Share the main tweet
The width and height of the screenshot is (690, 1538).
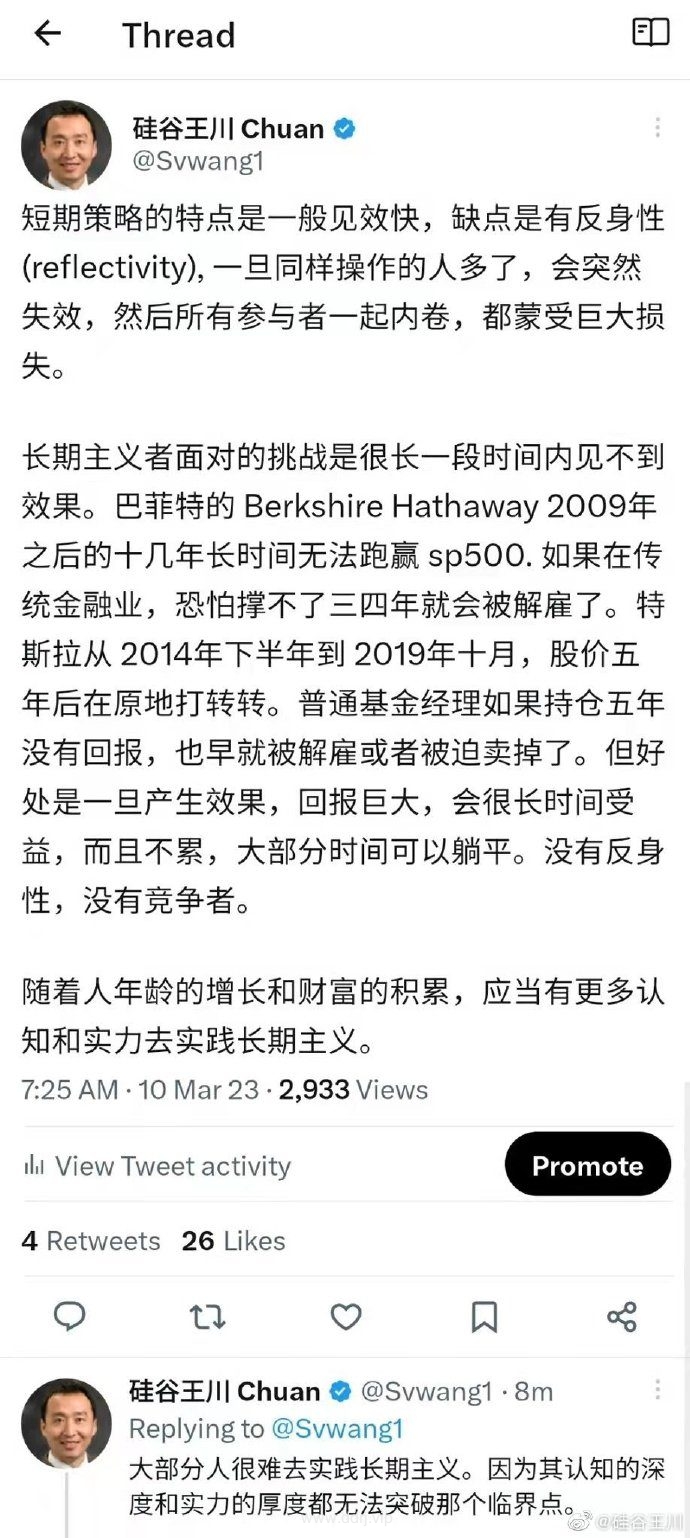pos(622,1317)
